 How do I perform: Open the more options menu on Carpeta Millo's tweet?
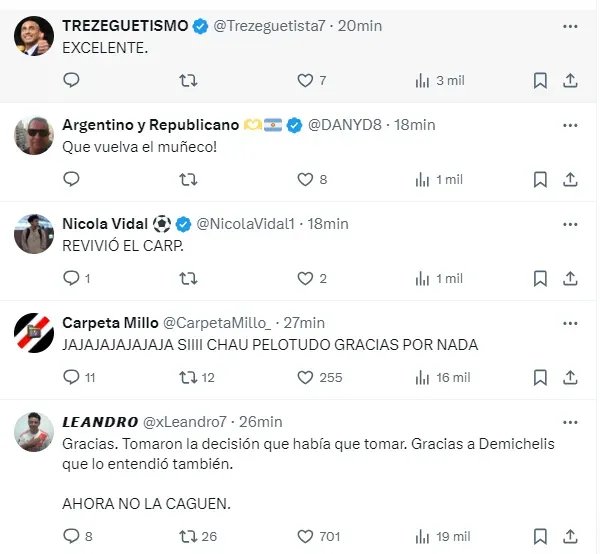pos(570,322)
